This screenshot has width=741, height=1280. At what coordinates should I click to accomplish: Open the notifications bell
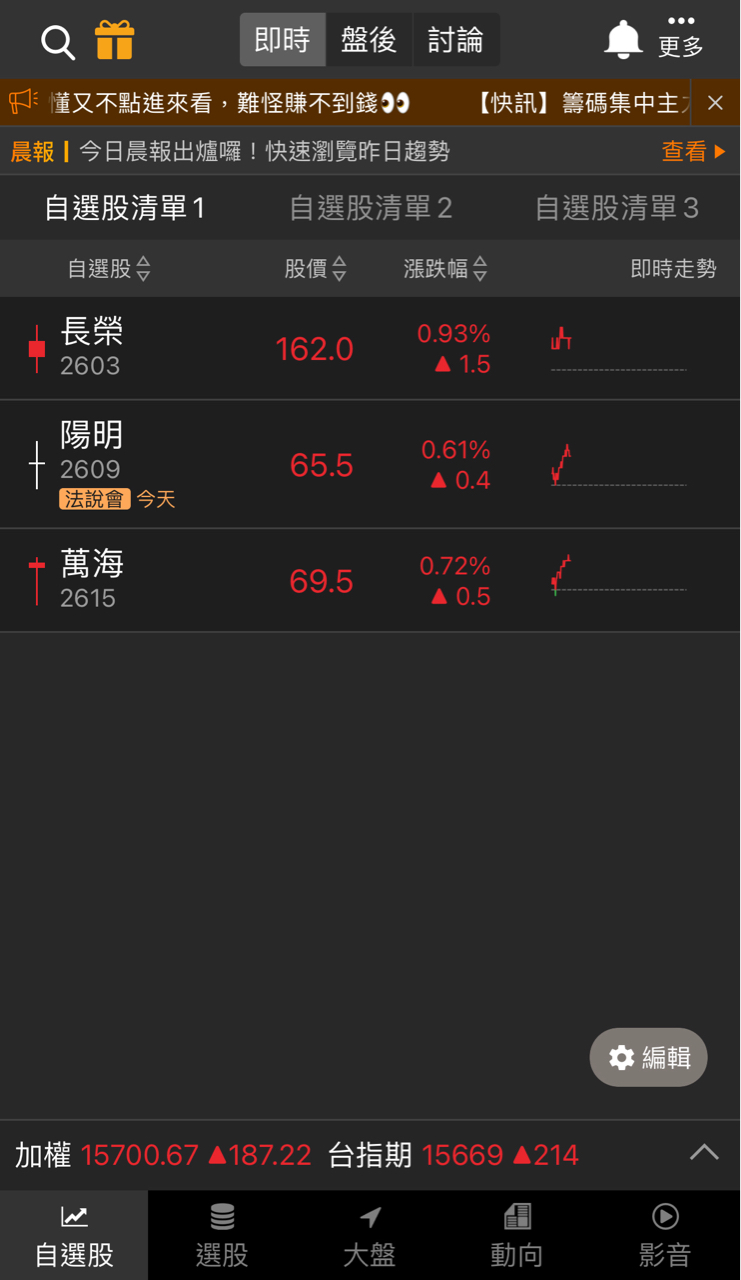coord(622,40)
